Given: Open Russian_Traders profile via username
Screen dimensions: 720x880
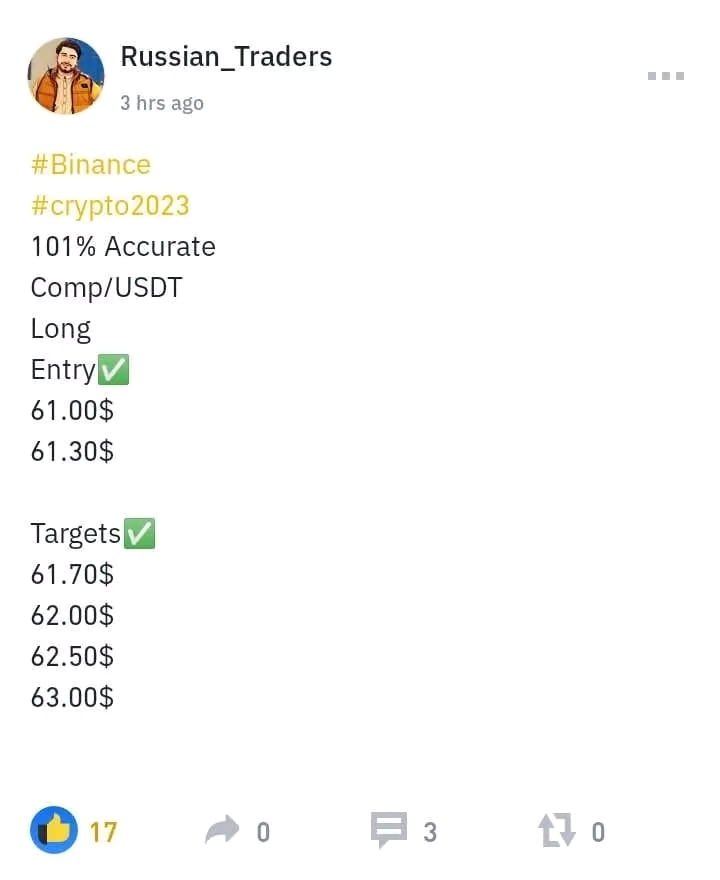Looking at the screenshot, I should point(226,57).
